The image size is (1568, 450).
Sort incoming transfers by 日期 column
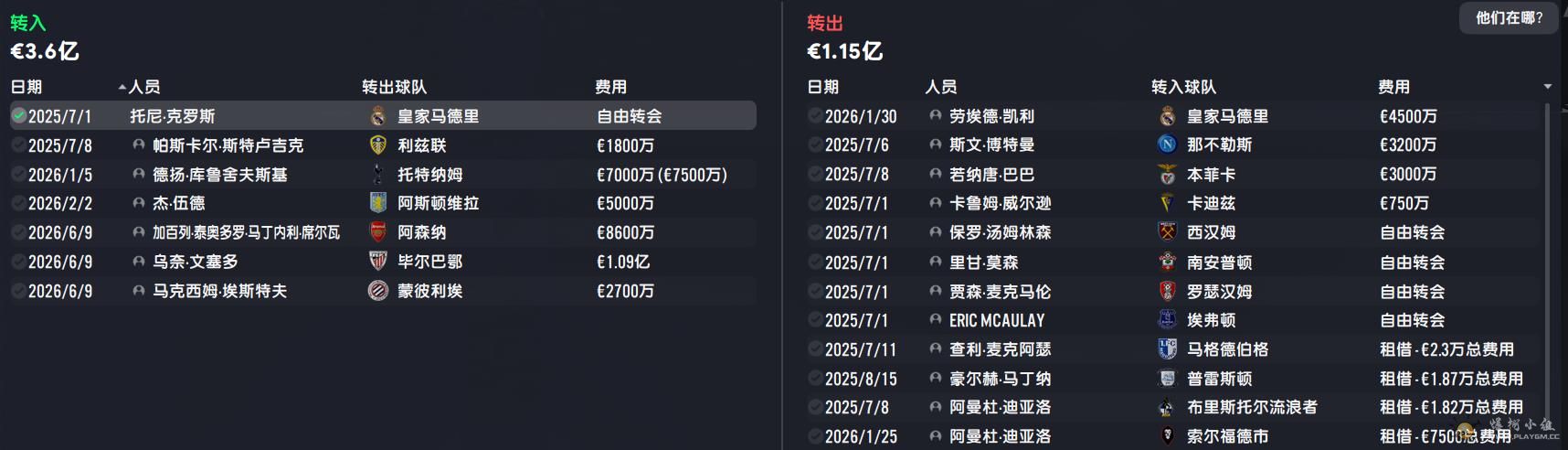coord(26,87)
